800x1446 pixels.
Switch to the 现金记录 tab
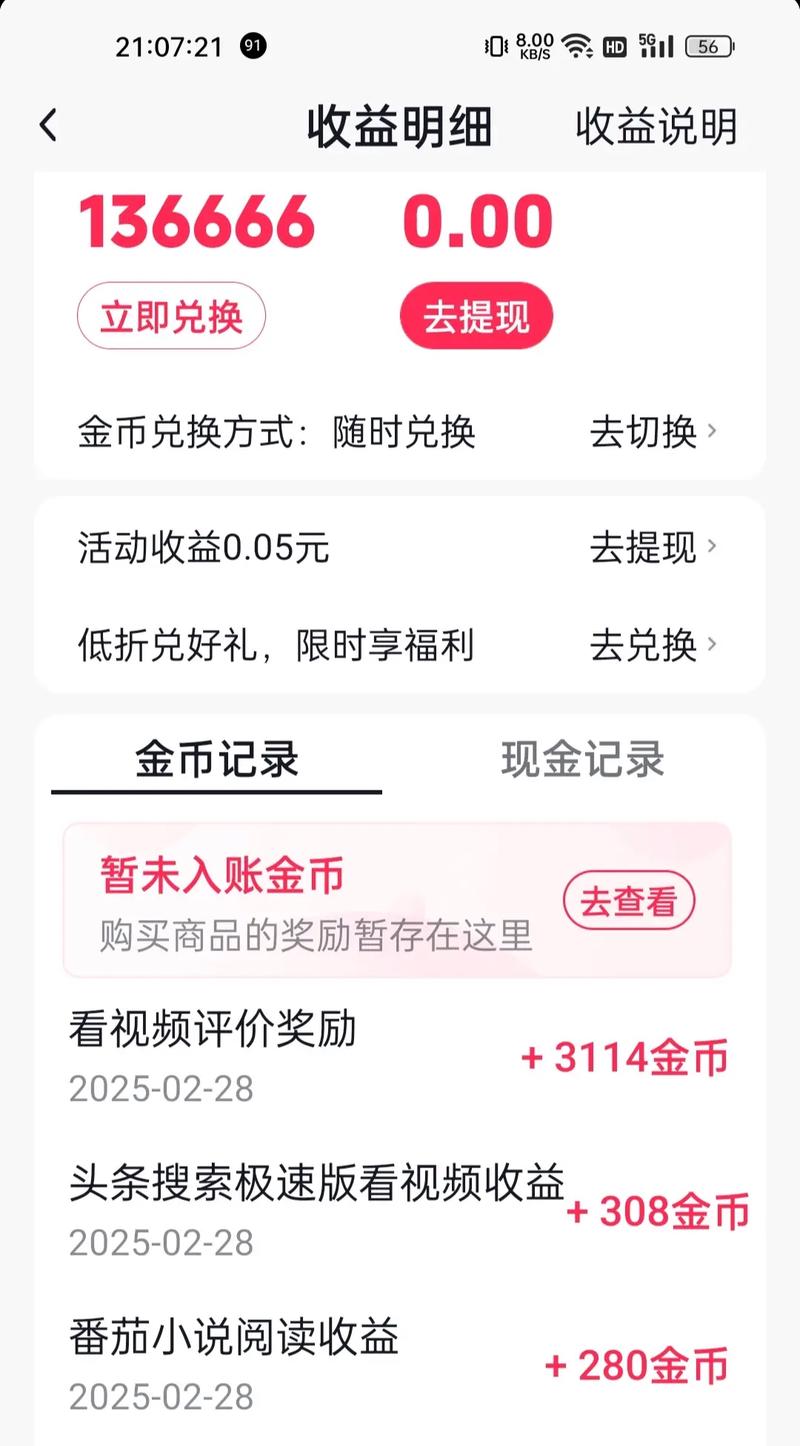[582, 759]
